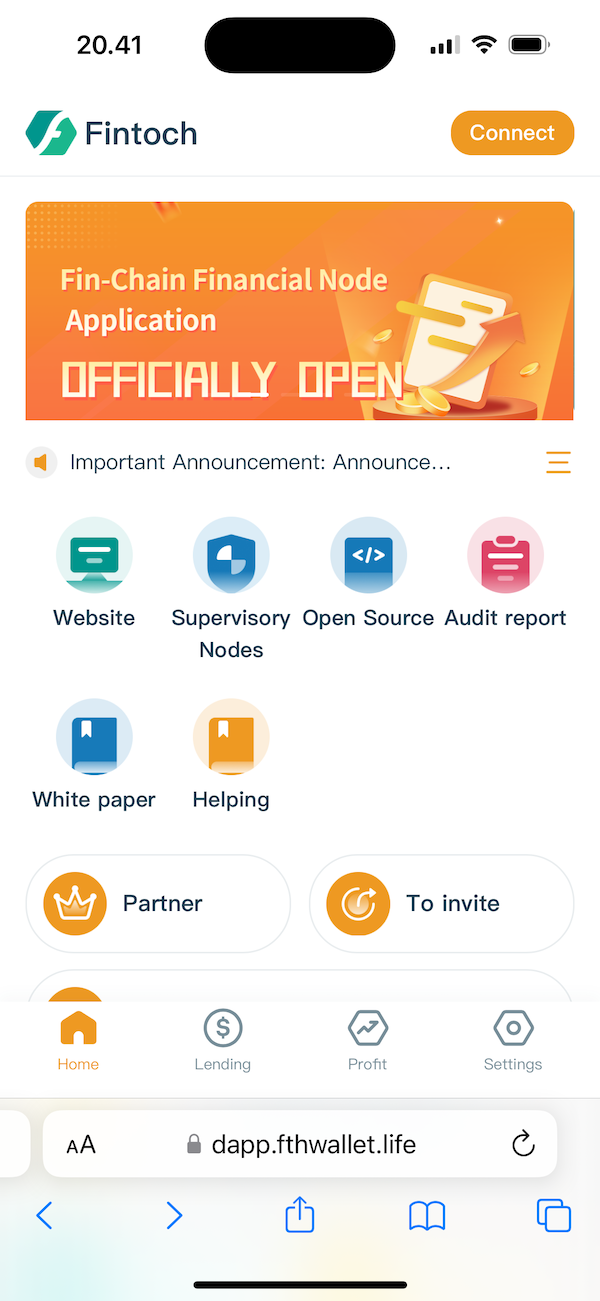Open the Fin-Chain Financial Node banner
Viewport: 600px width, 1301px height.
tap(299, 311)
